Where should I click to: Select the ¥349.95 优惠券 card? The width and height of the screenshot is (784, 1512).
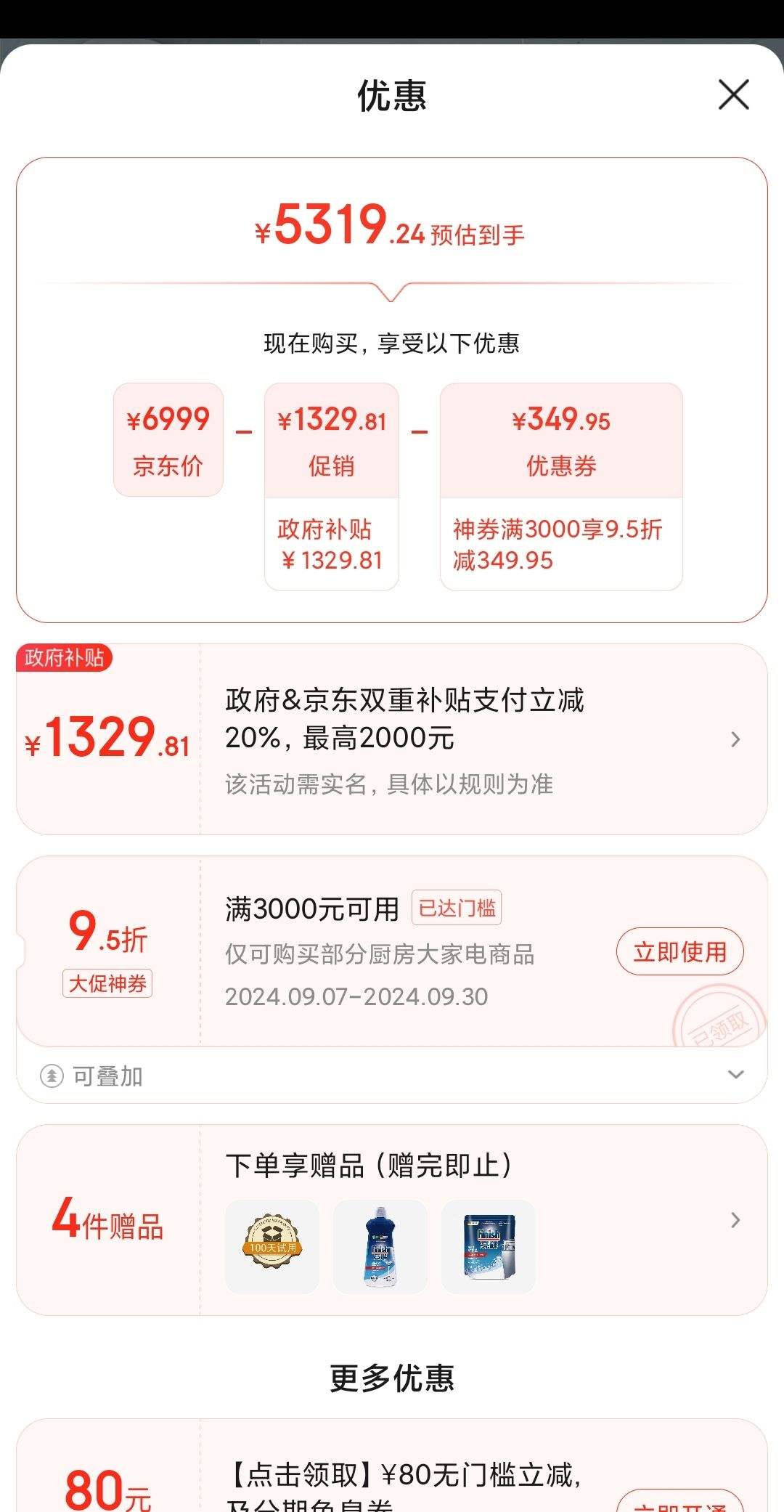(x=561, y=439)
